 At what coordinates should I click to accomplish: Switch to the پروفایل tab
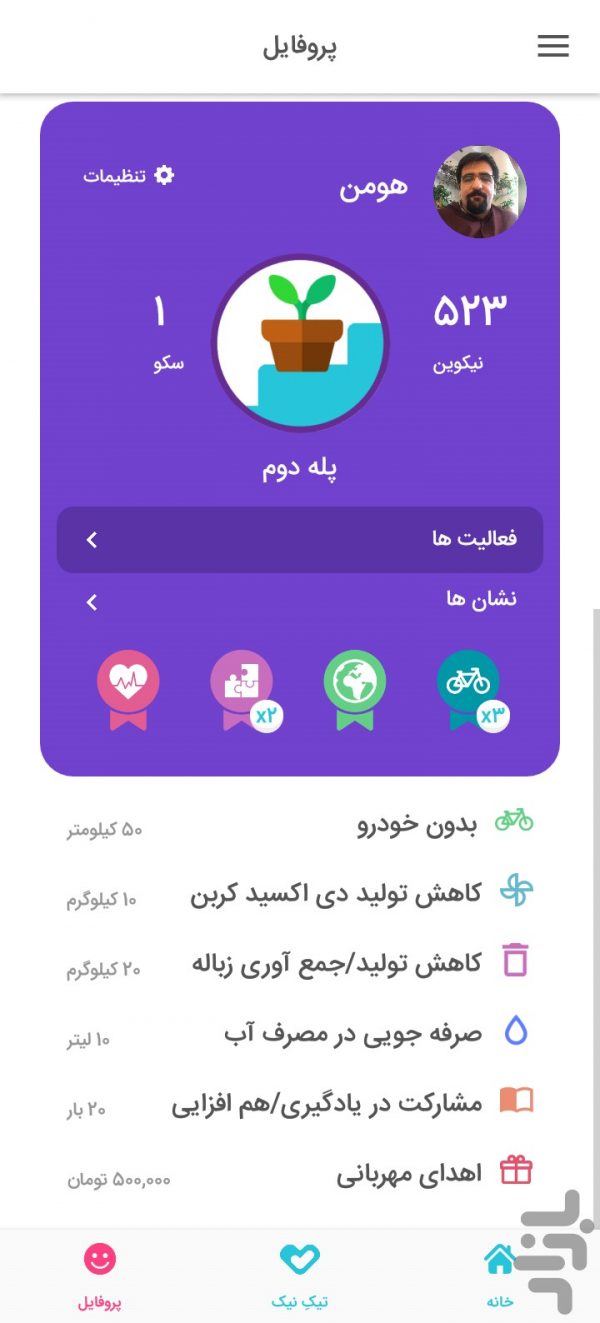[x=100, y=1275]
